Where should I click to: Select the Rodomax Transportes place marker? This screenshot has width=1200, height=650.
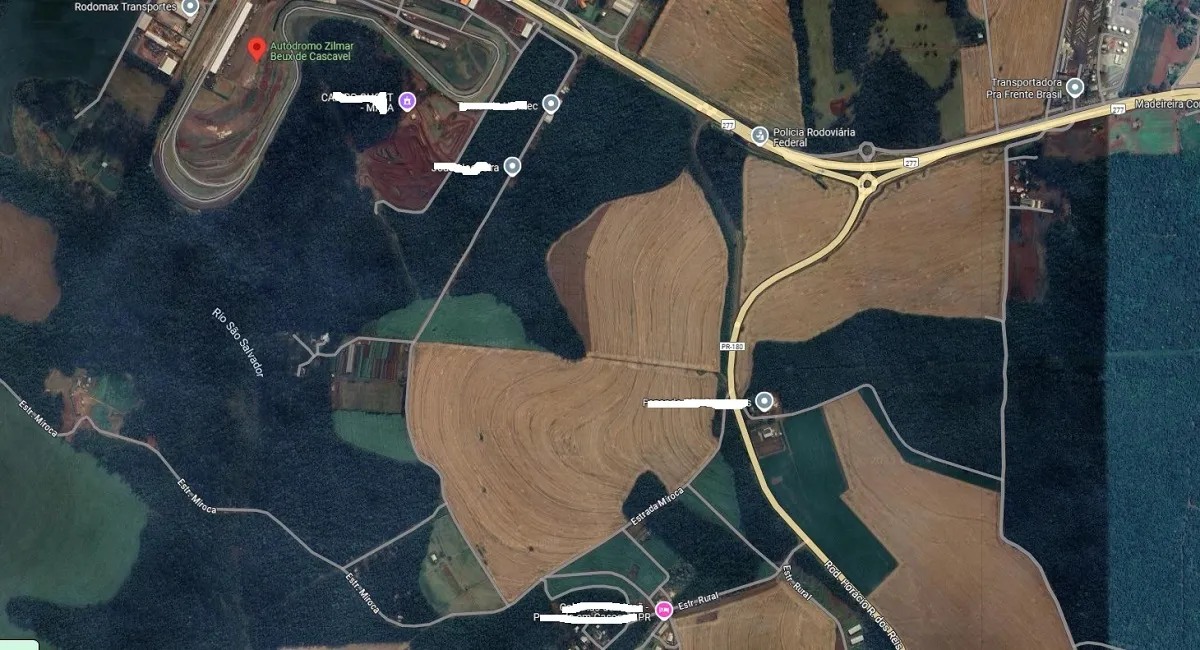pos(190,6)
